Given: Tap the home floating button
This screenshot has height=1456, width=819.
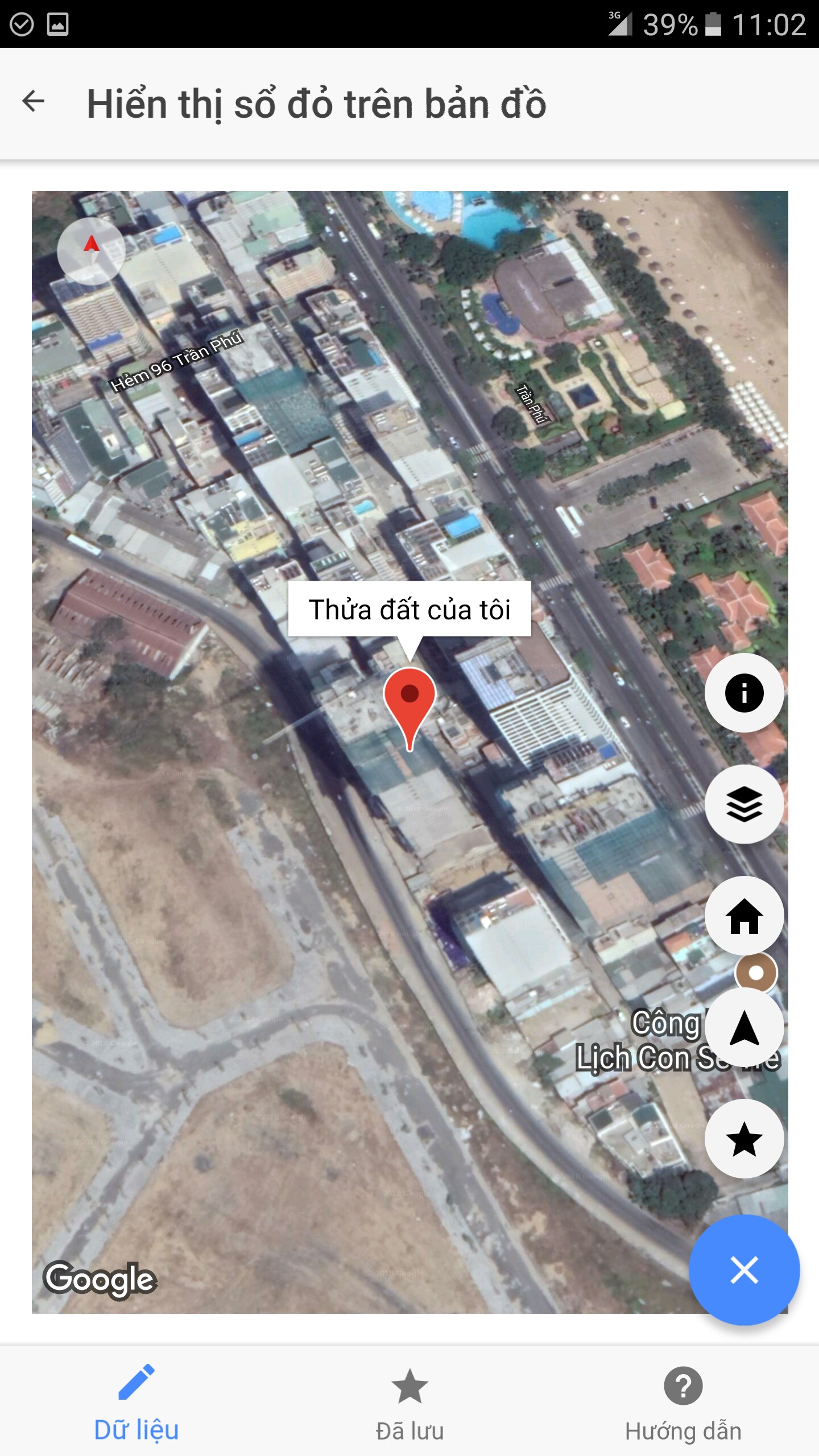Looking at the screenshot, I should 744,916.
